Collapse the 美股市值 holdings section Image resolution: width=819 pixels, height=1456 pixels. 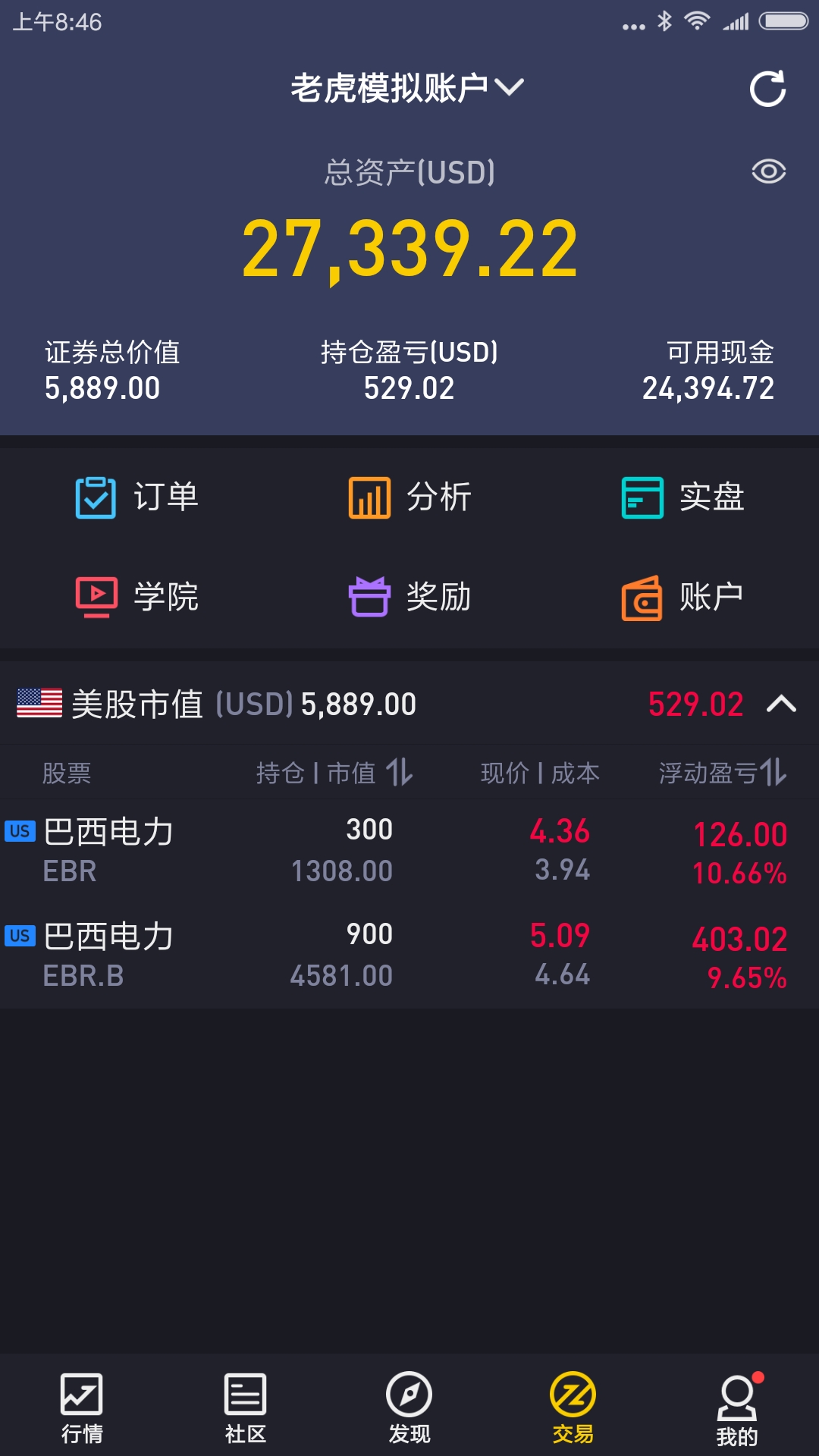(x=781, y=704)
